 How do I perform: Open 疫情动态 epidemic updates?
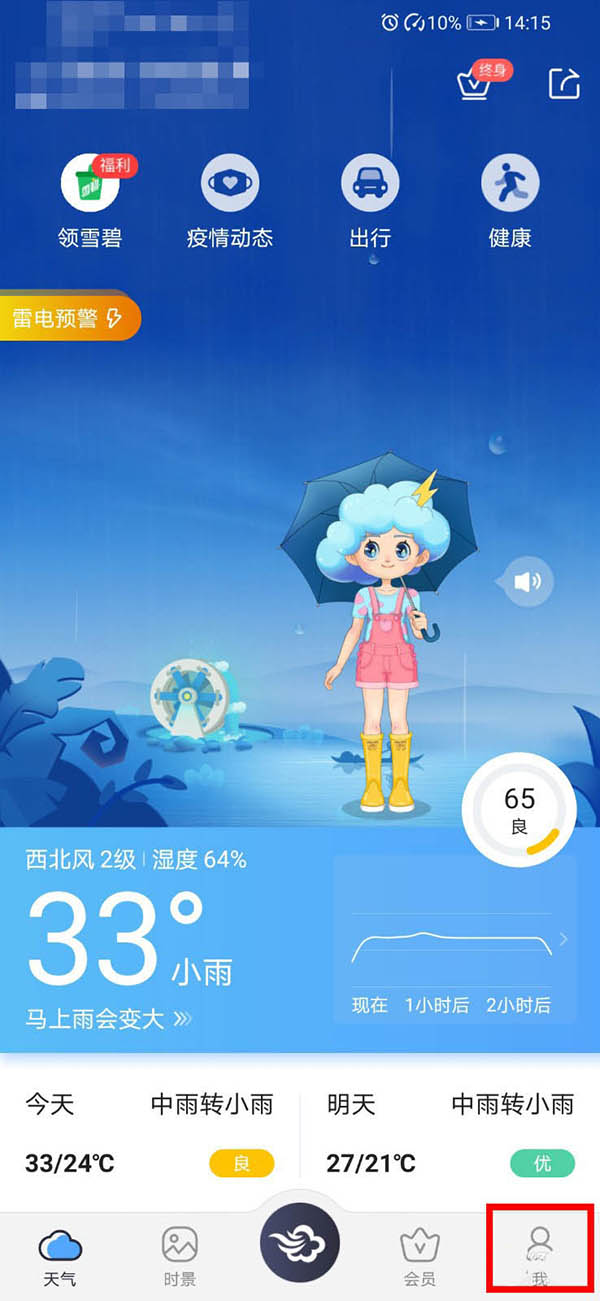tap(230, 202)
